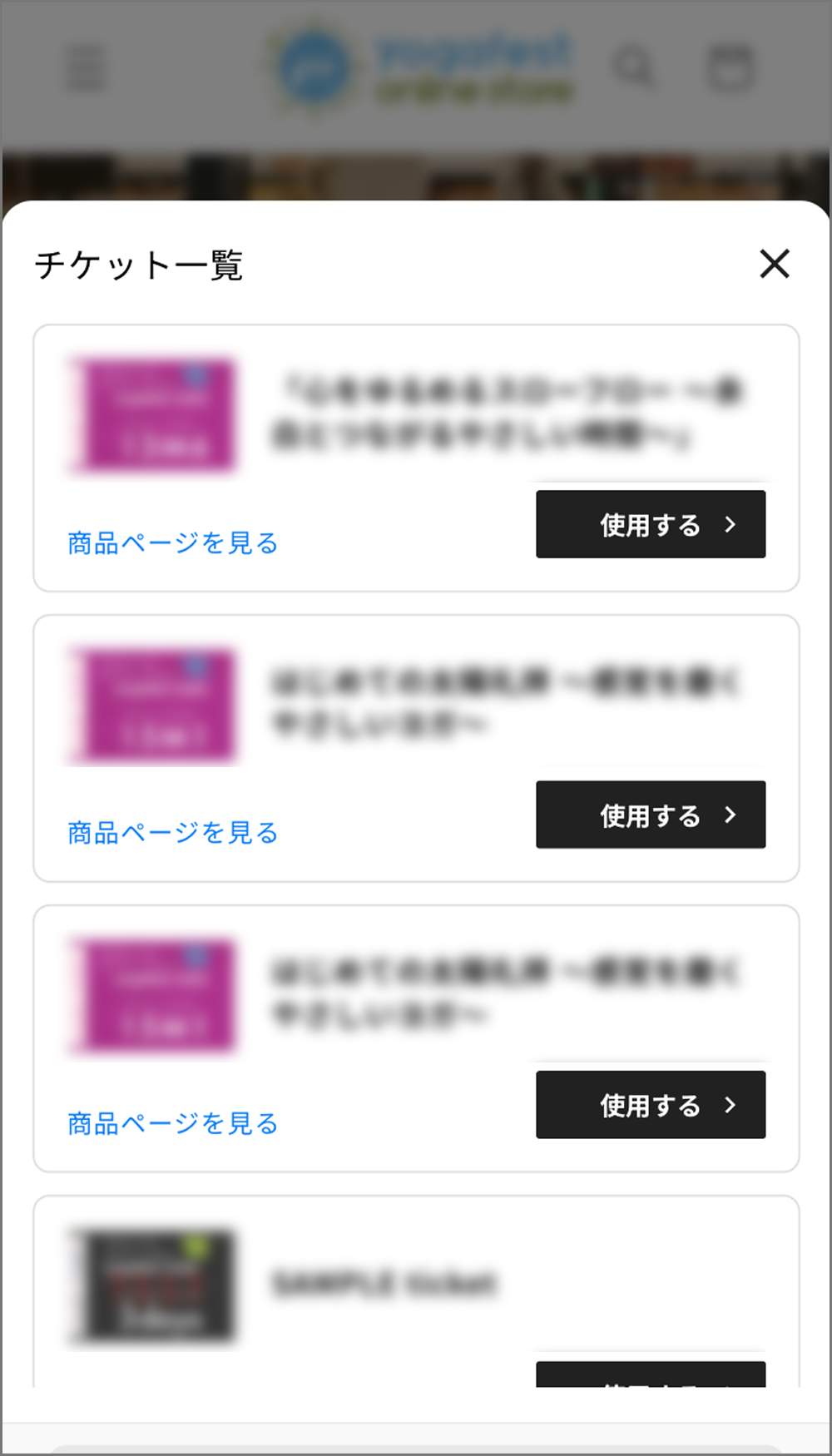Close the チケット一覧 ticket list sheet
The image size is (832, 1456).
click(x=774, y=264)
